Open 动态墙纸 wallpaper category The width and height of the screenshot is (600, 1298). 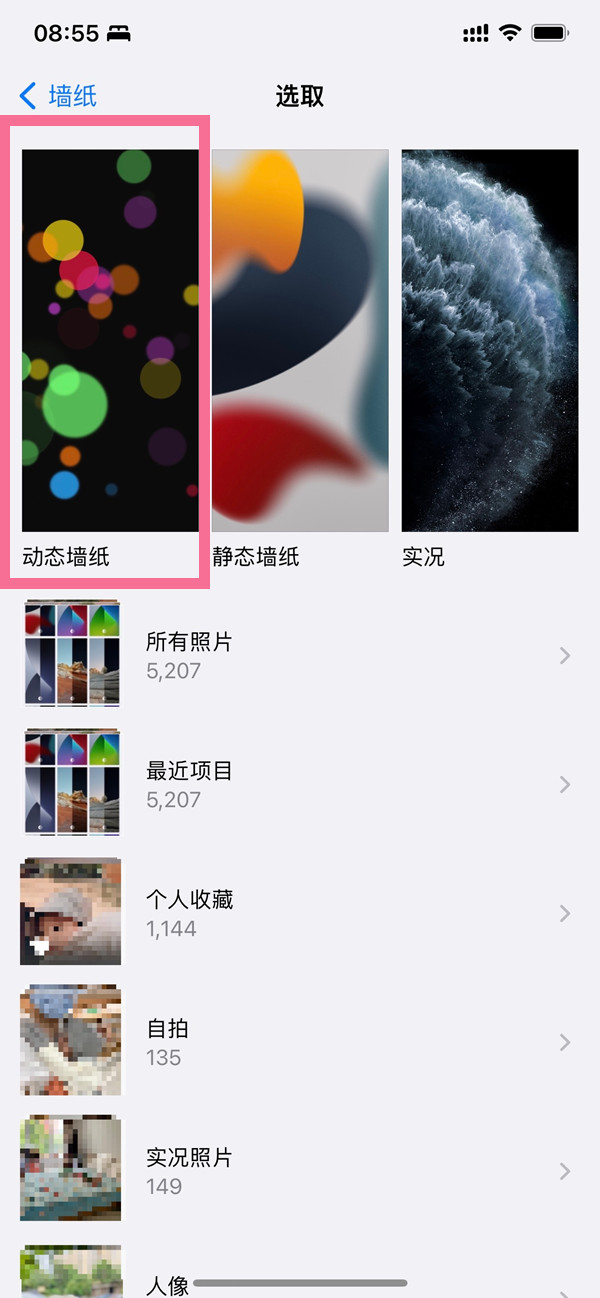110,342
